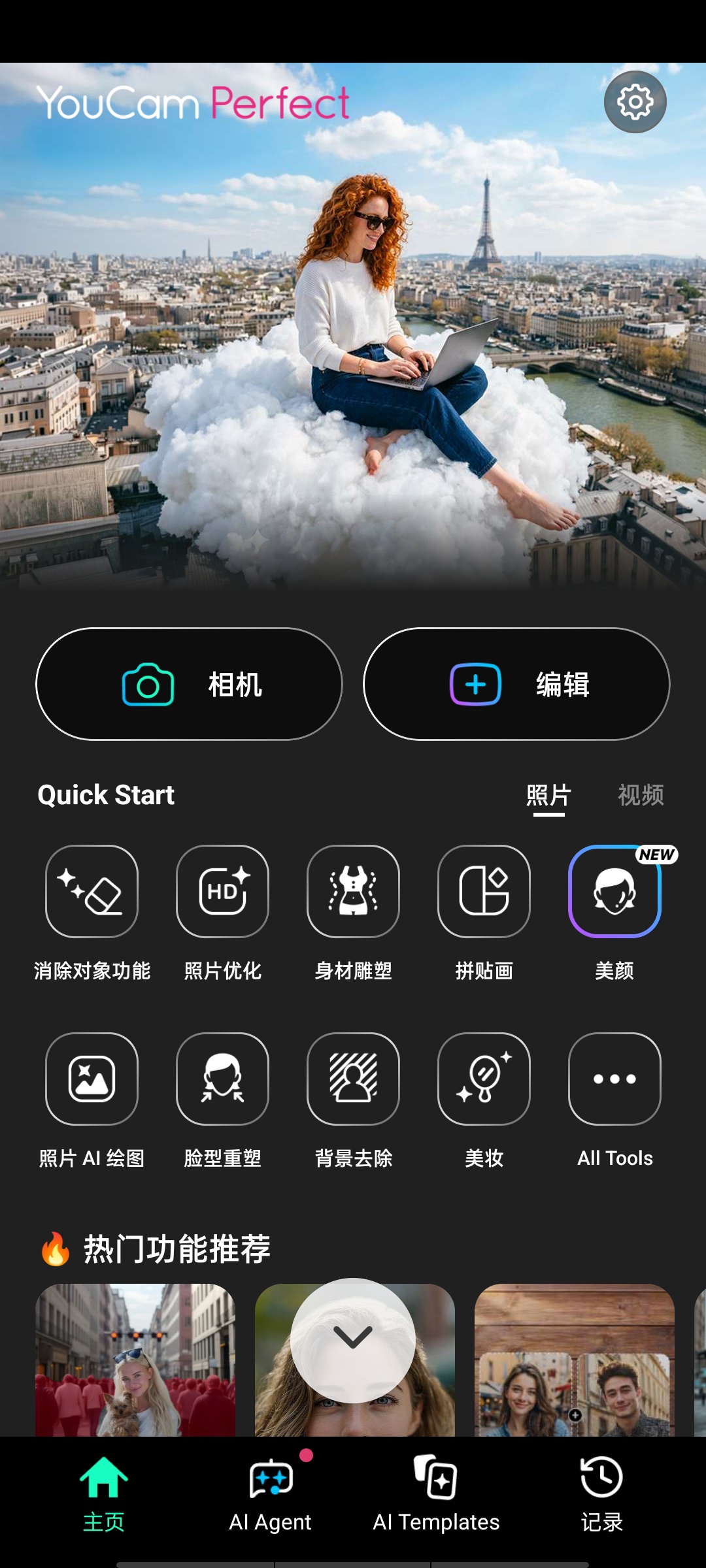This screenshot has height=1568, width=706.
Task: Select the 照片 tab
Action: tap(549, 795)
